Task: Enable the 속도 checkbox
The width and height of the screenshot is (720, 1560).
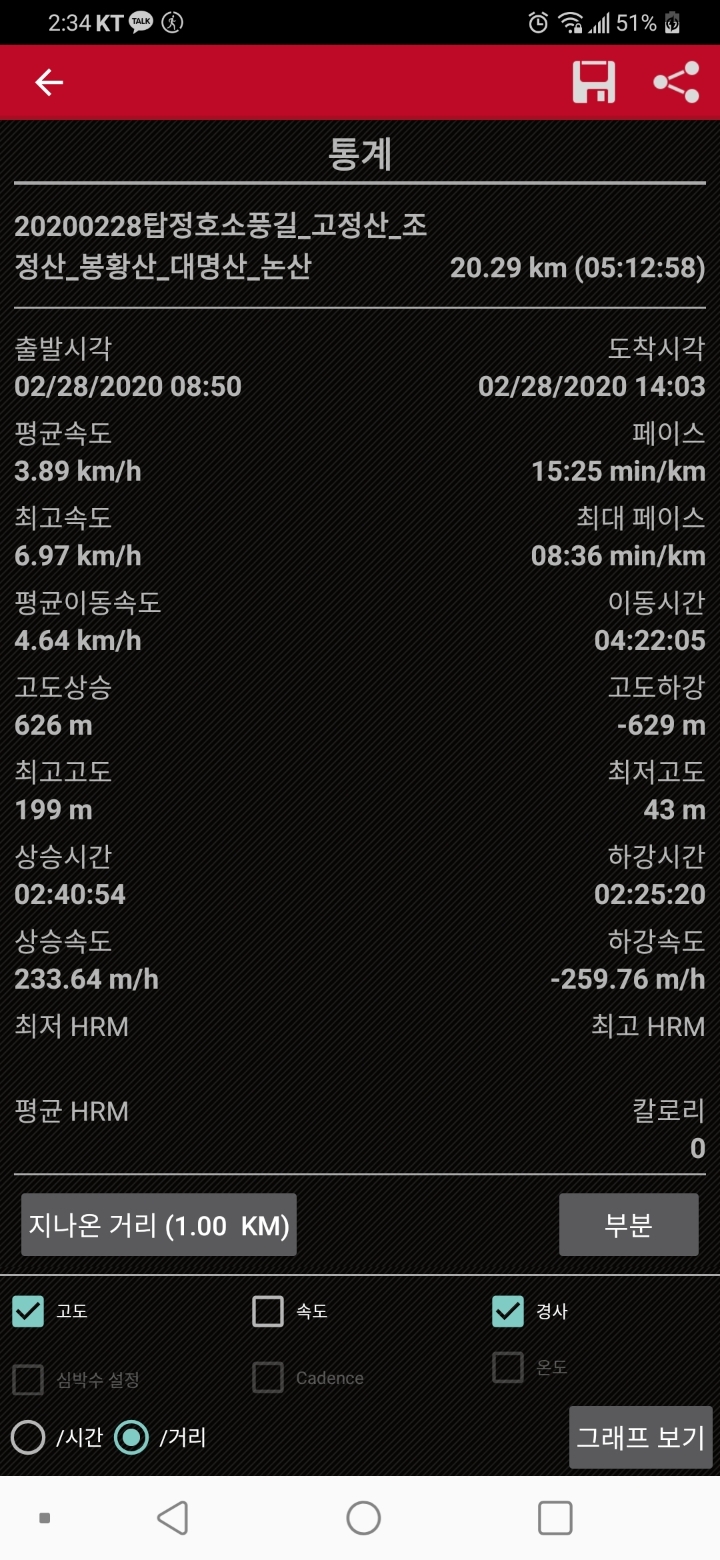Action: (x=268, y=1311)
